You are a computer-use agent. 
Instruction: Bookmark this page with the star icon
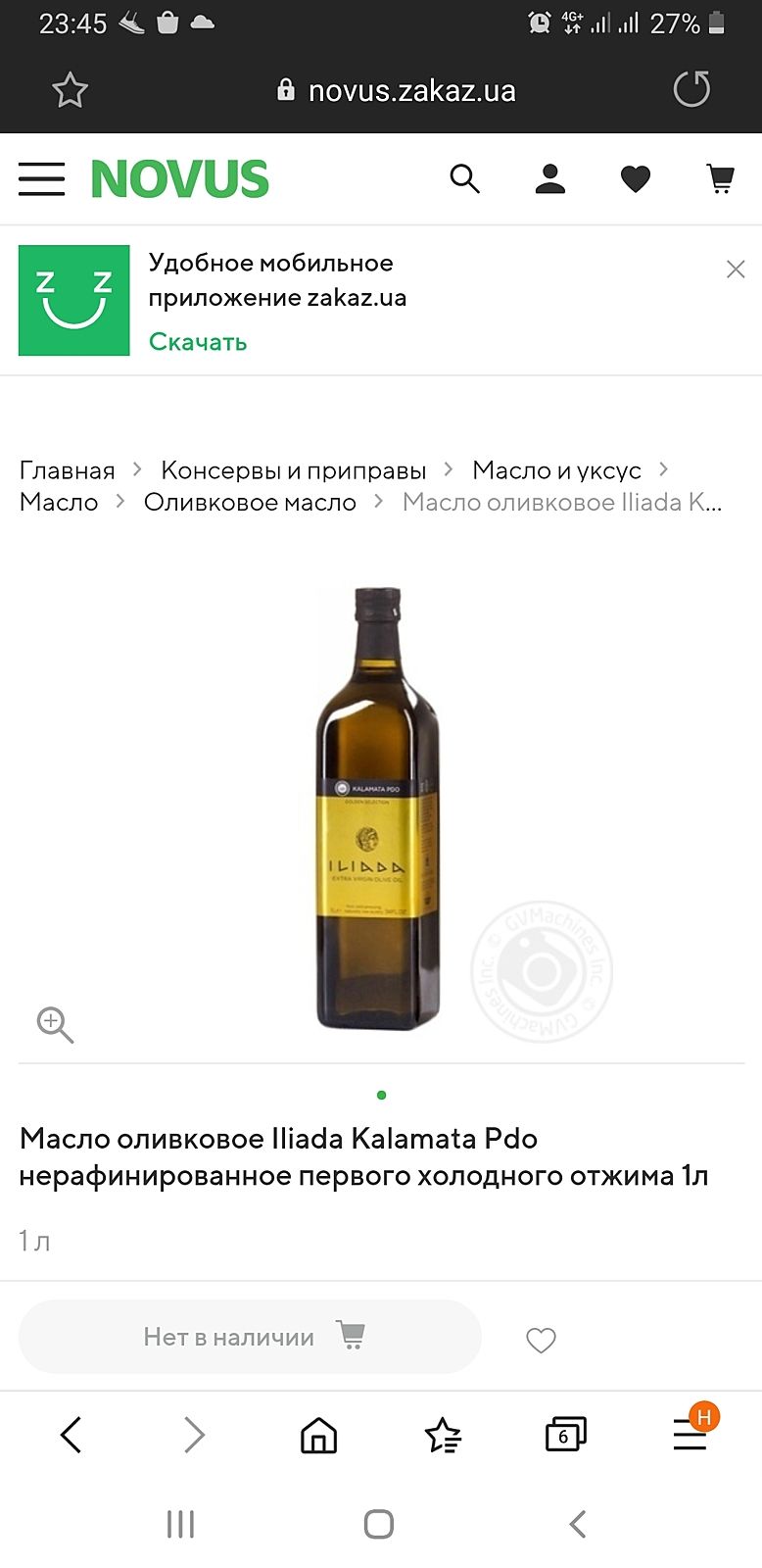click(70, 91)
